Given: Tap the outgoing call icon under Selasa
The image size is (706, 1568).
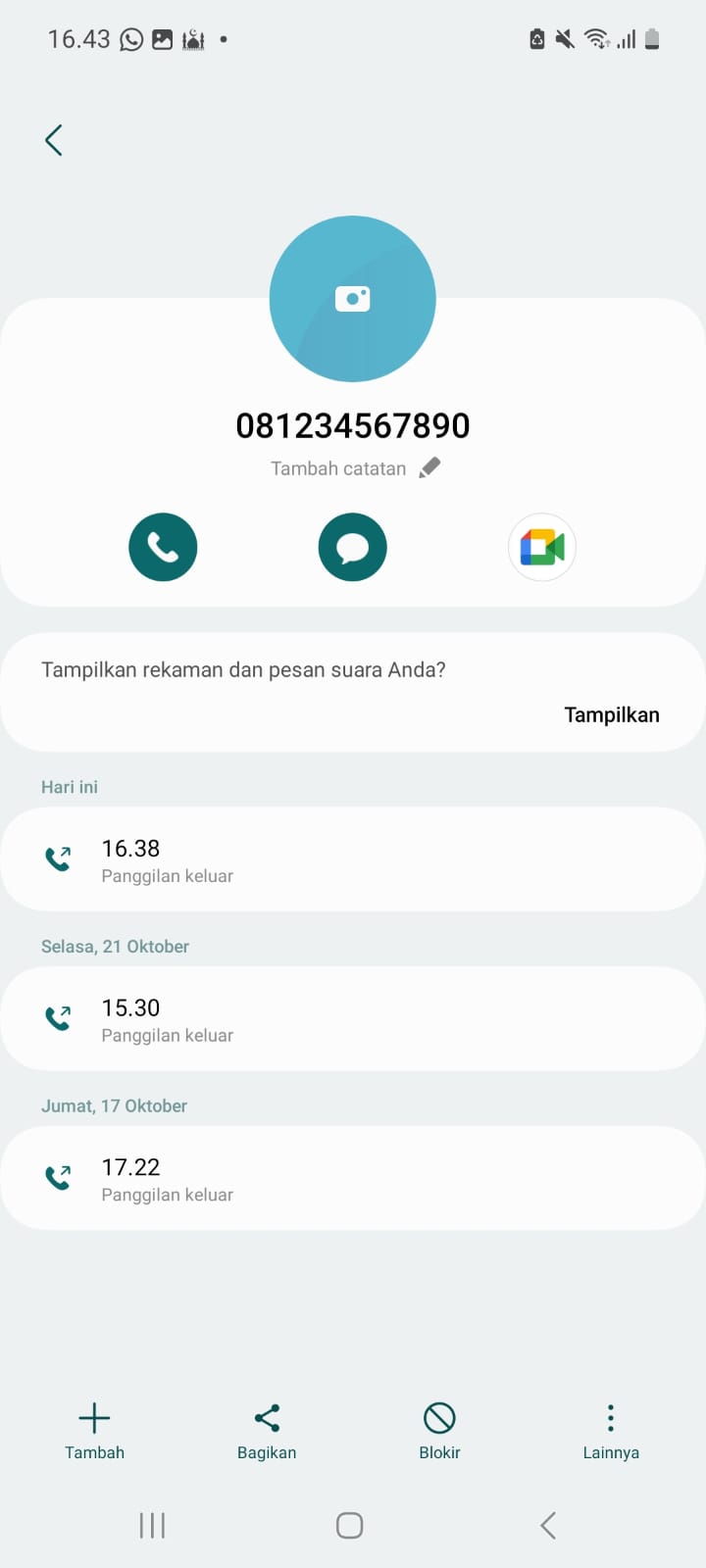Looking at the screenshot, I should [x=58, y=1017].
